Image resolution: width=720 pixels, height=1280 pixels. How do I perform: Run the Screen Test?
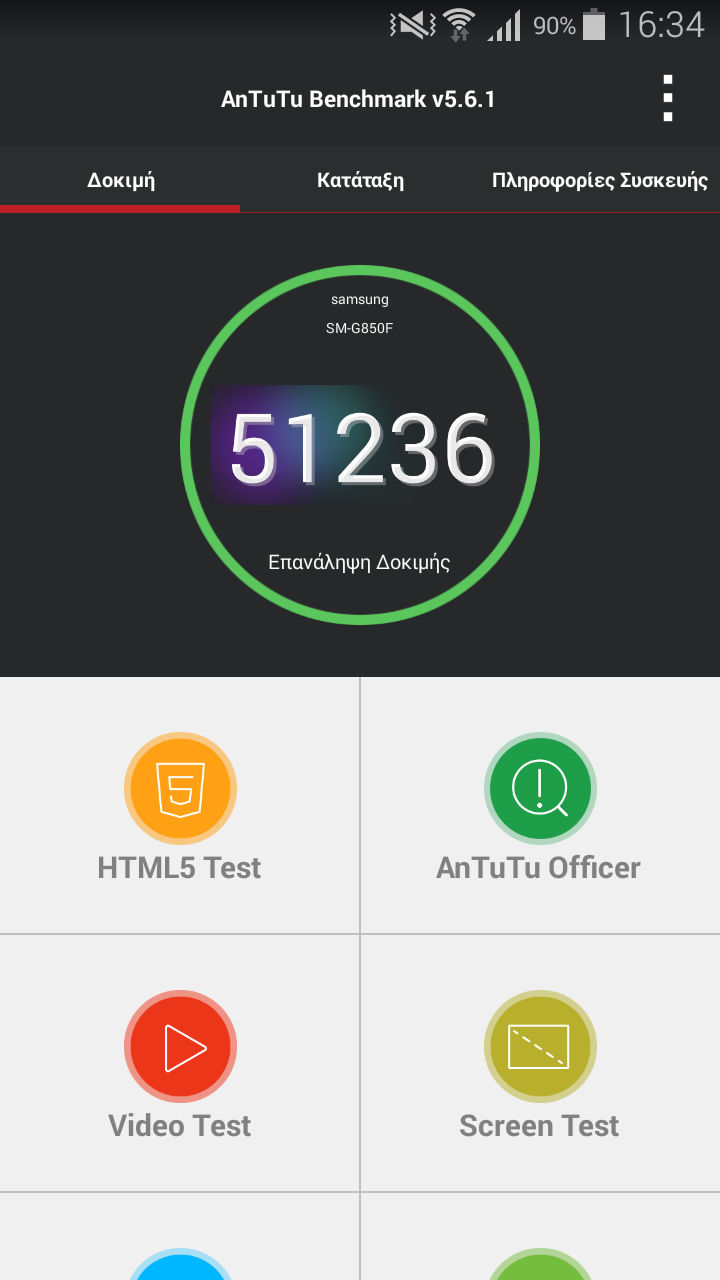click(x=540, y=1063)
